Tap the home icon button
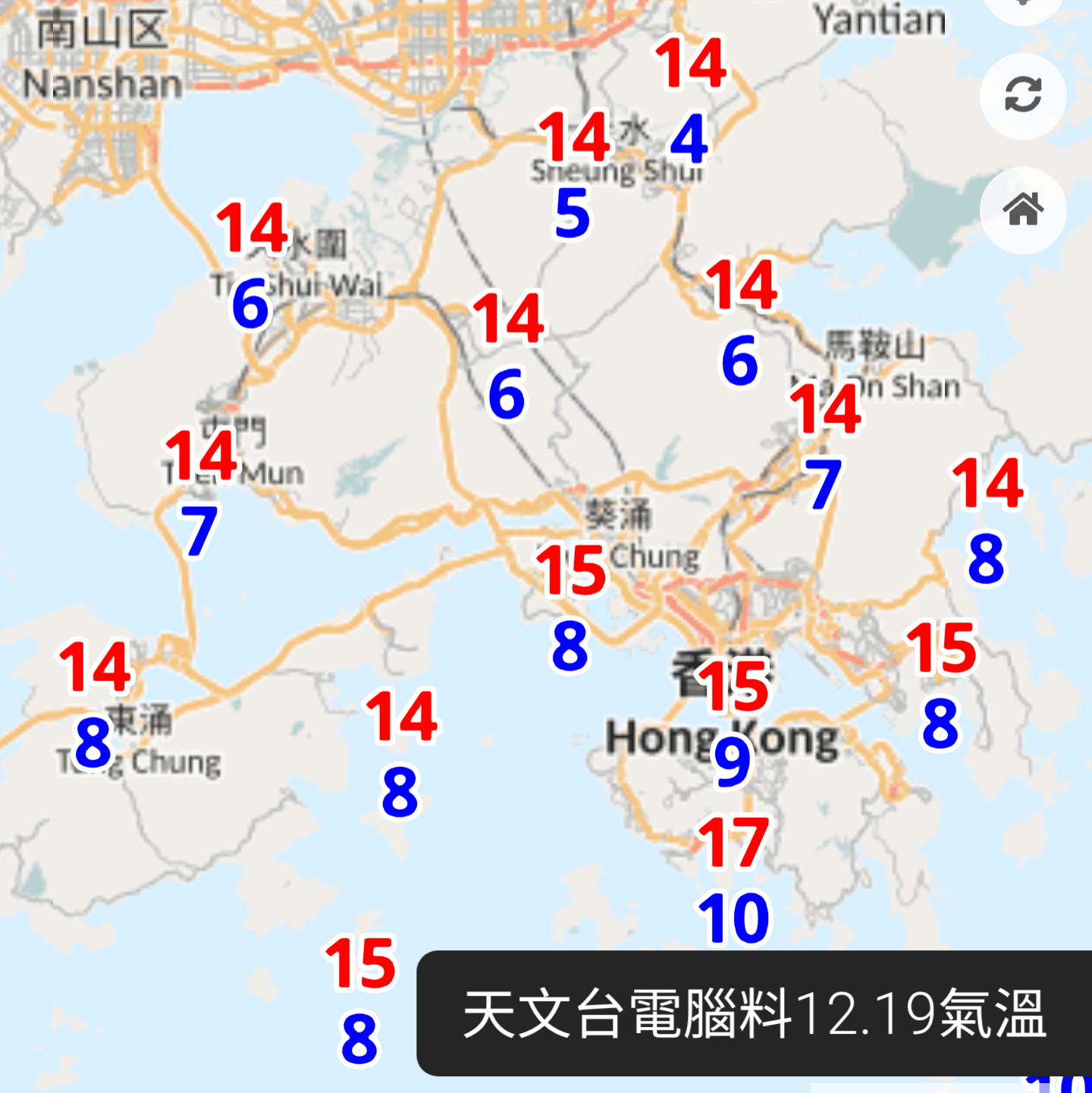The image size is (1092, 1093). [x=1023, y=209]
